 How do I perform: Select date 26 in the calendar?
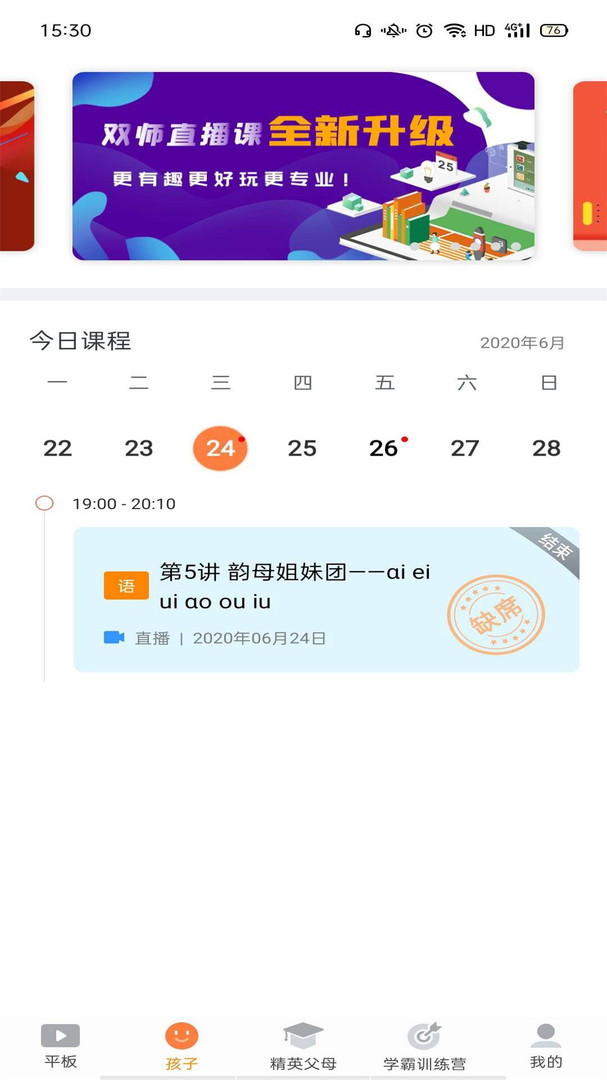pyautogui.click(x=384, y=448)
